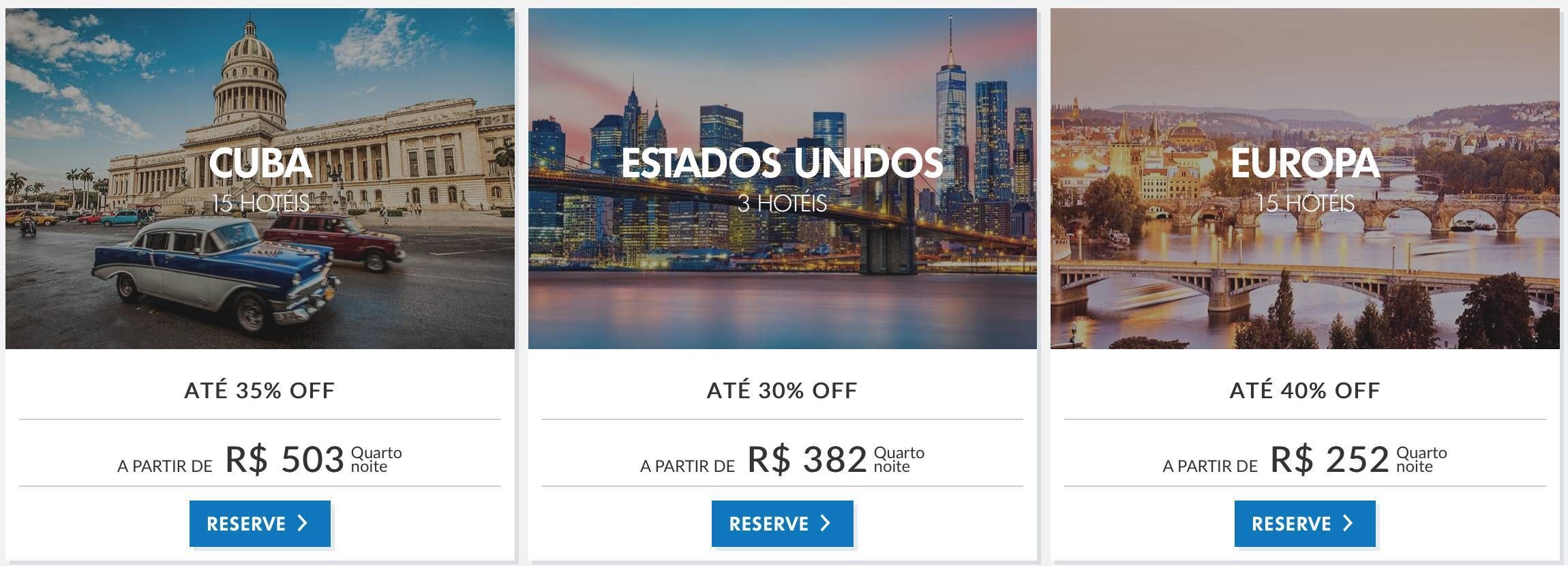Reserve the Estados Unidos hotel offer

pos(782,524)
